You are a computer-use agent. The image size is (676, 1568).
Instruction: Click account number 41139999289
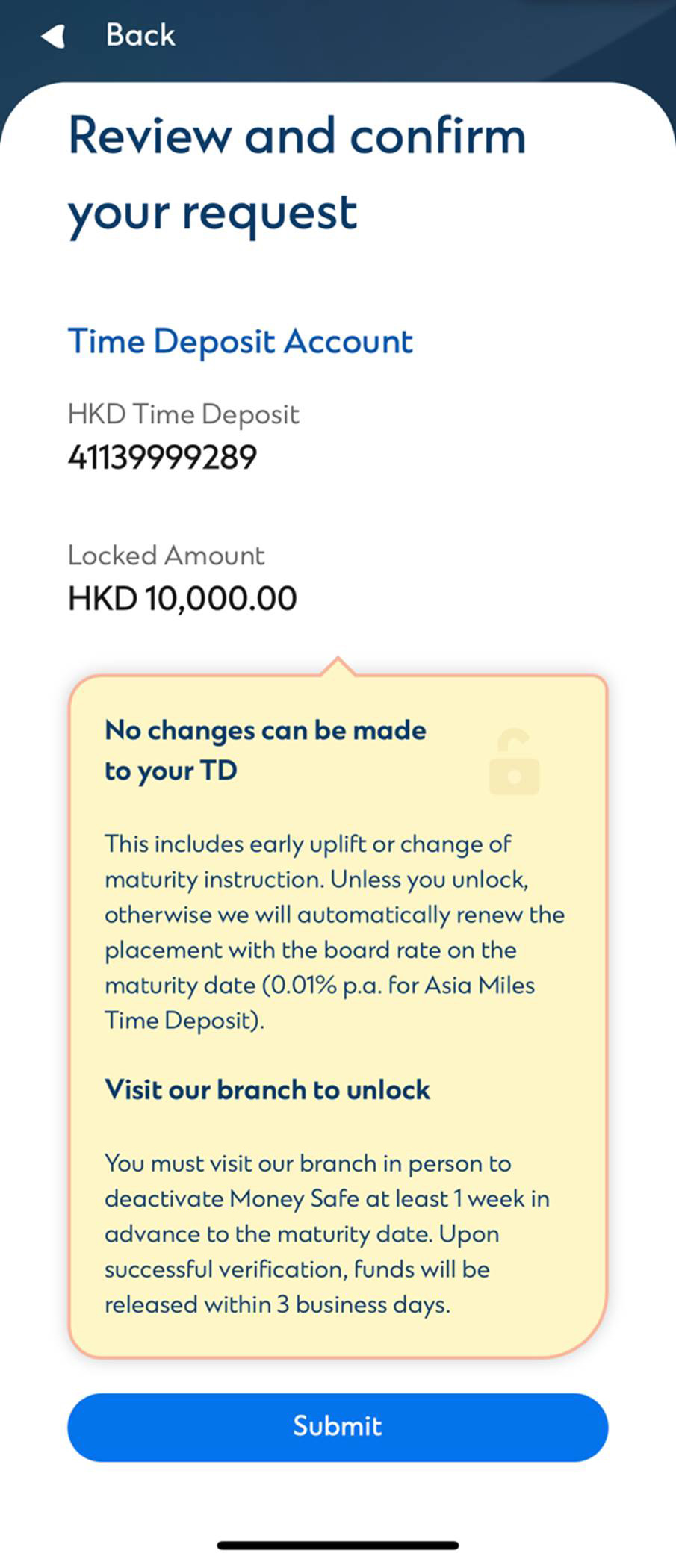(x=162, y=456)
